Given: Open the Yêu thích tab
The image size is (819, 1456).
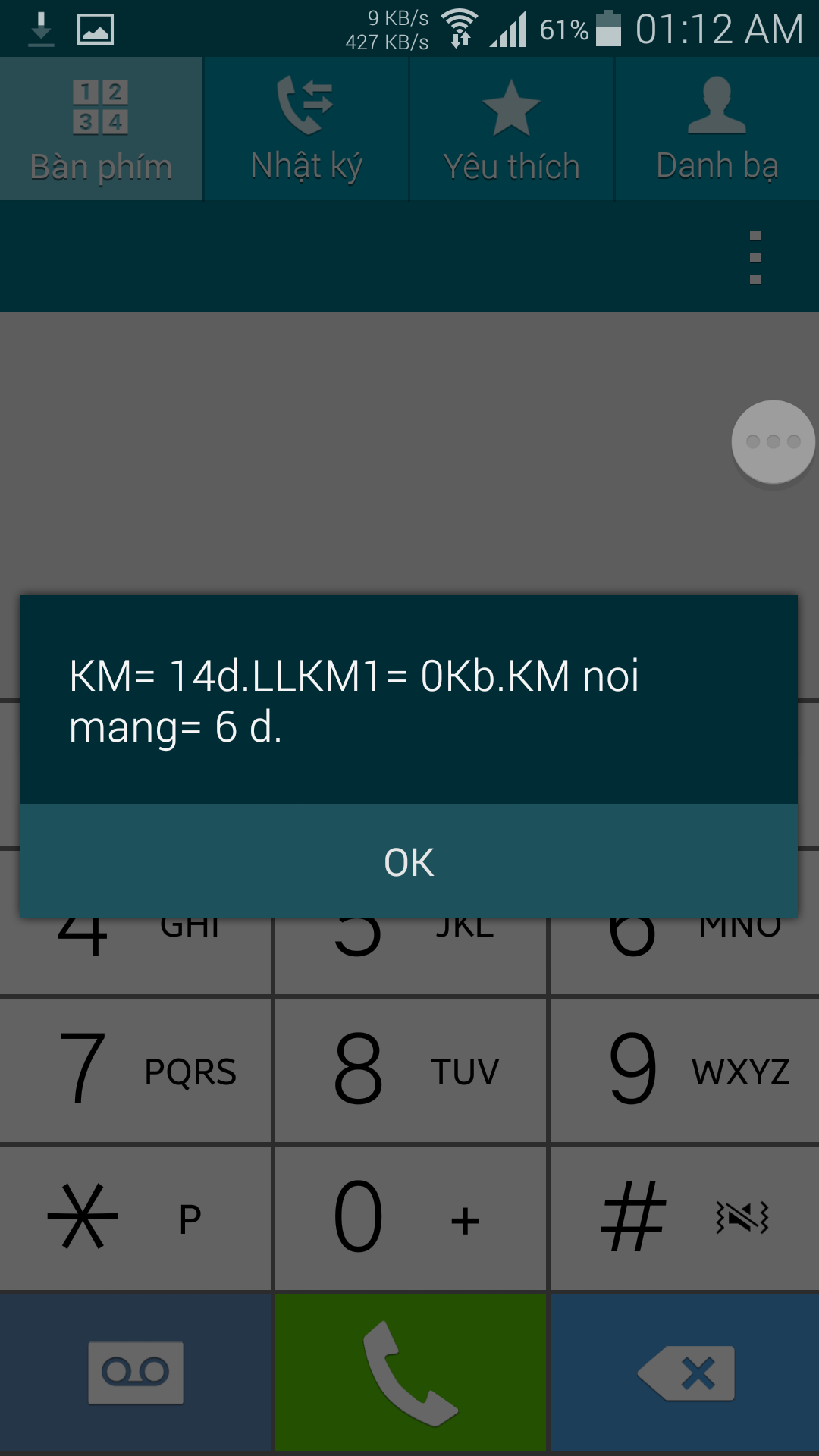Looking at the screenshot, I should 512,129.
